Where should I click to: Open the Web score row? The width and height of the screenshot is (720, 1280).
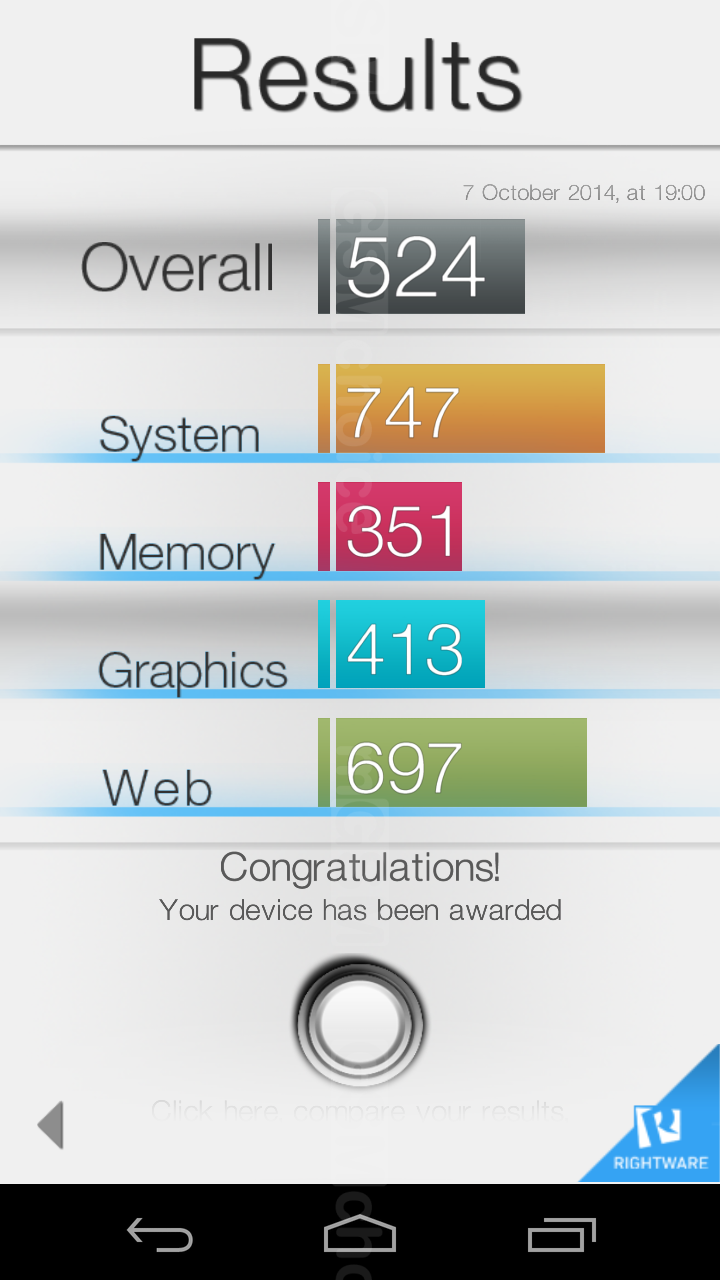(360, 762)
